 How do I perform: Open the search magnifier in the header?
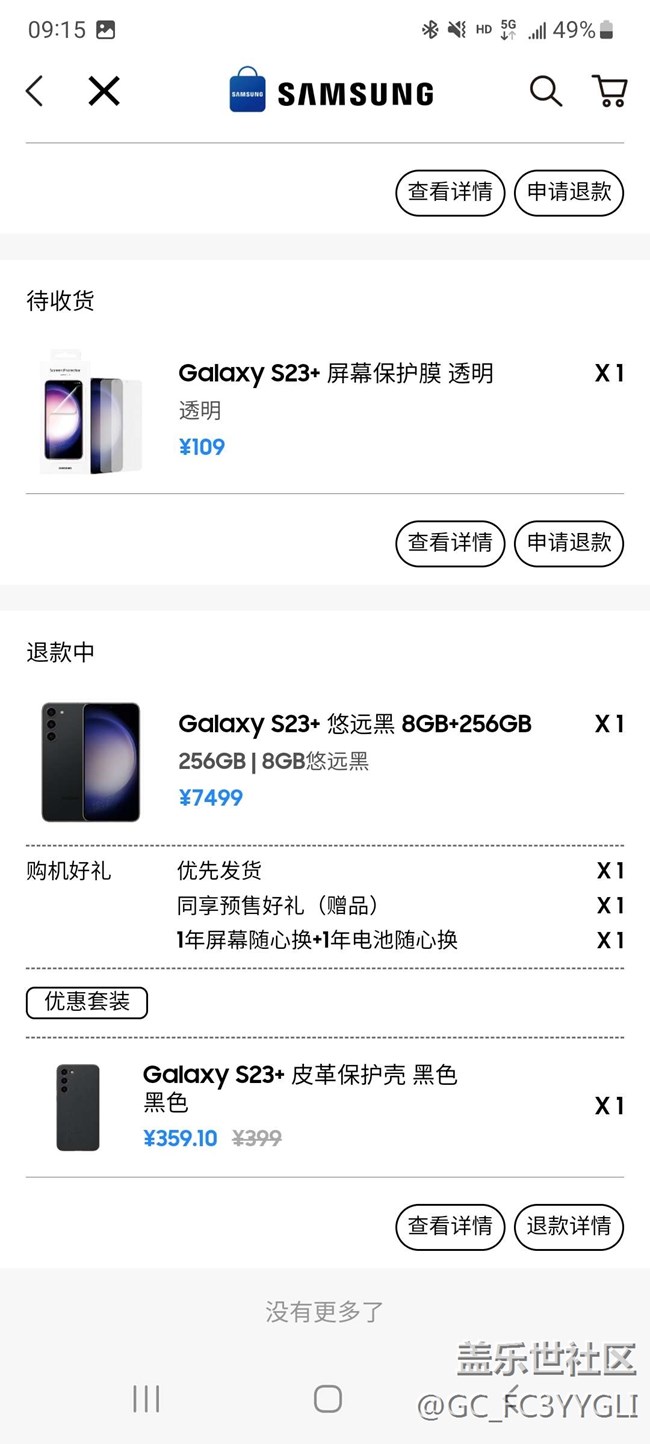(x=545, y=92)
